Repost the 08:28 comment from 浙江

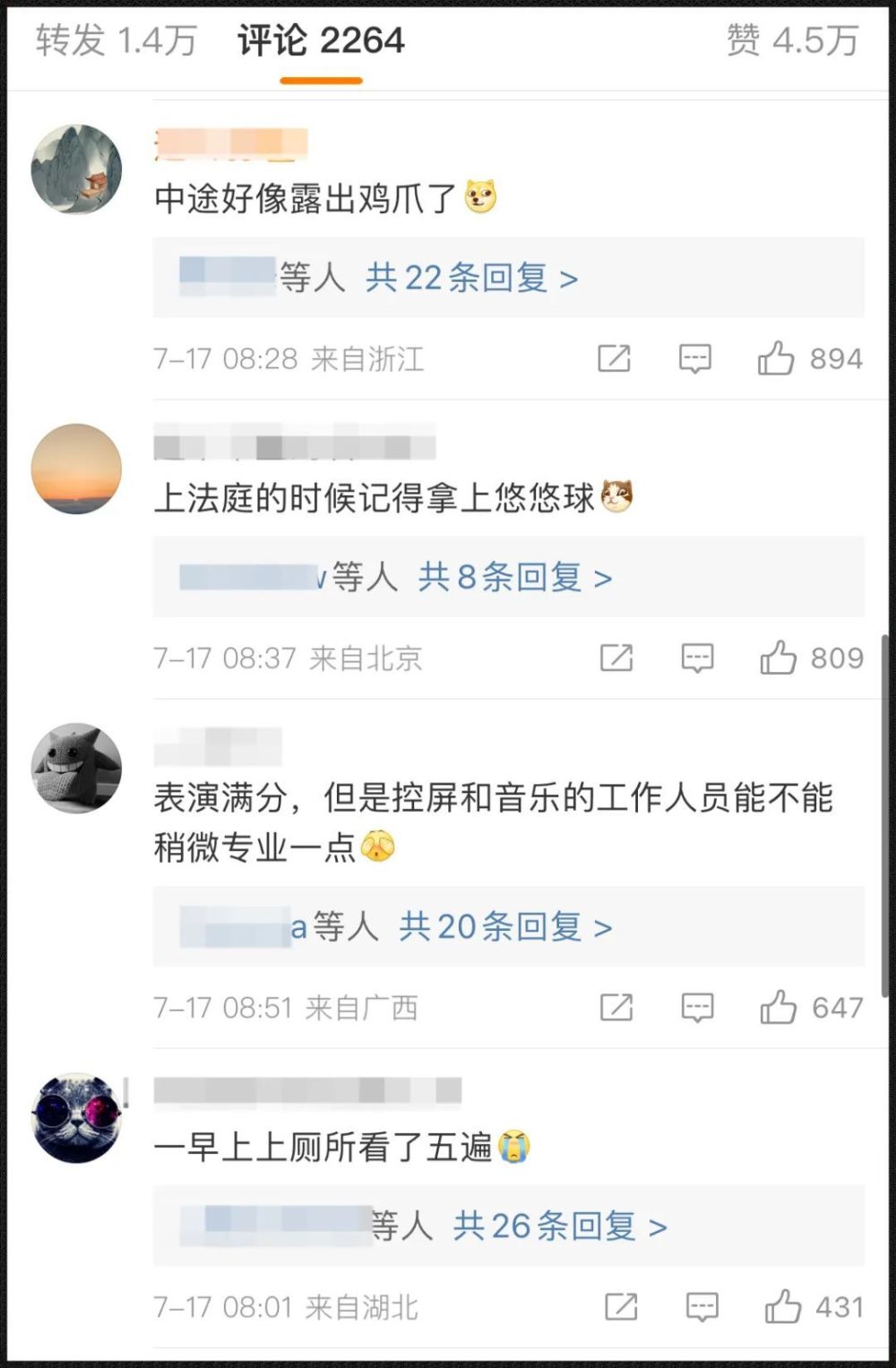pyautogui.click(x=615, y=358)
